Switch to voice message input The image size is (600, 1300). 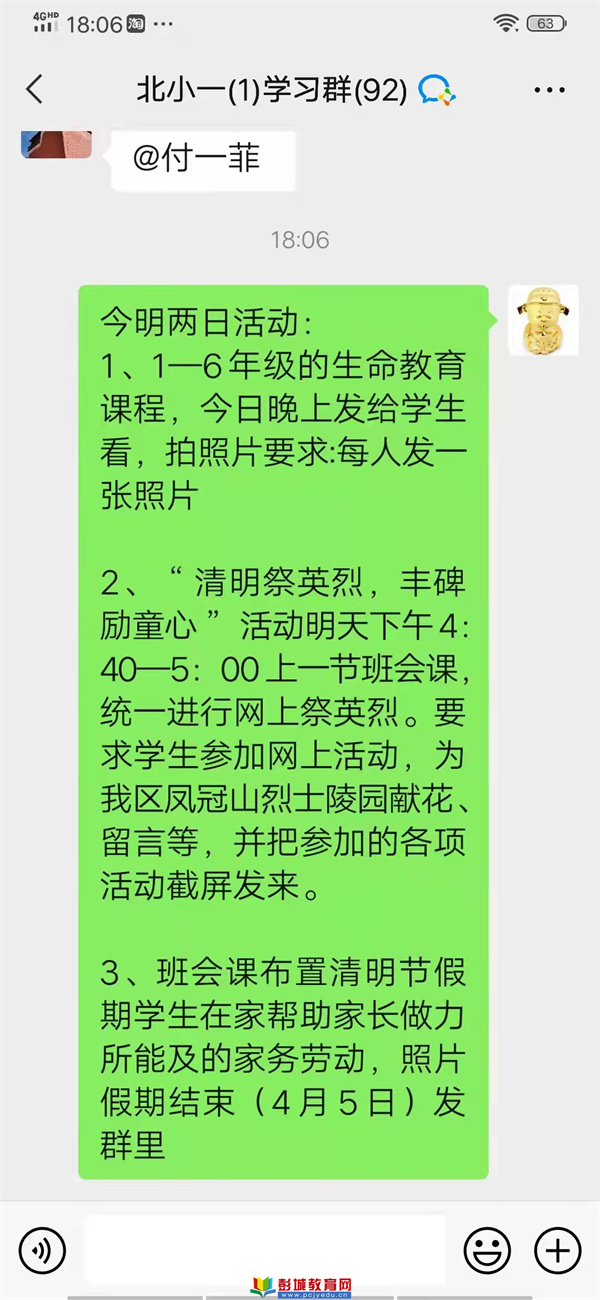coord(42,1249)
